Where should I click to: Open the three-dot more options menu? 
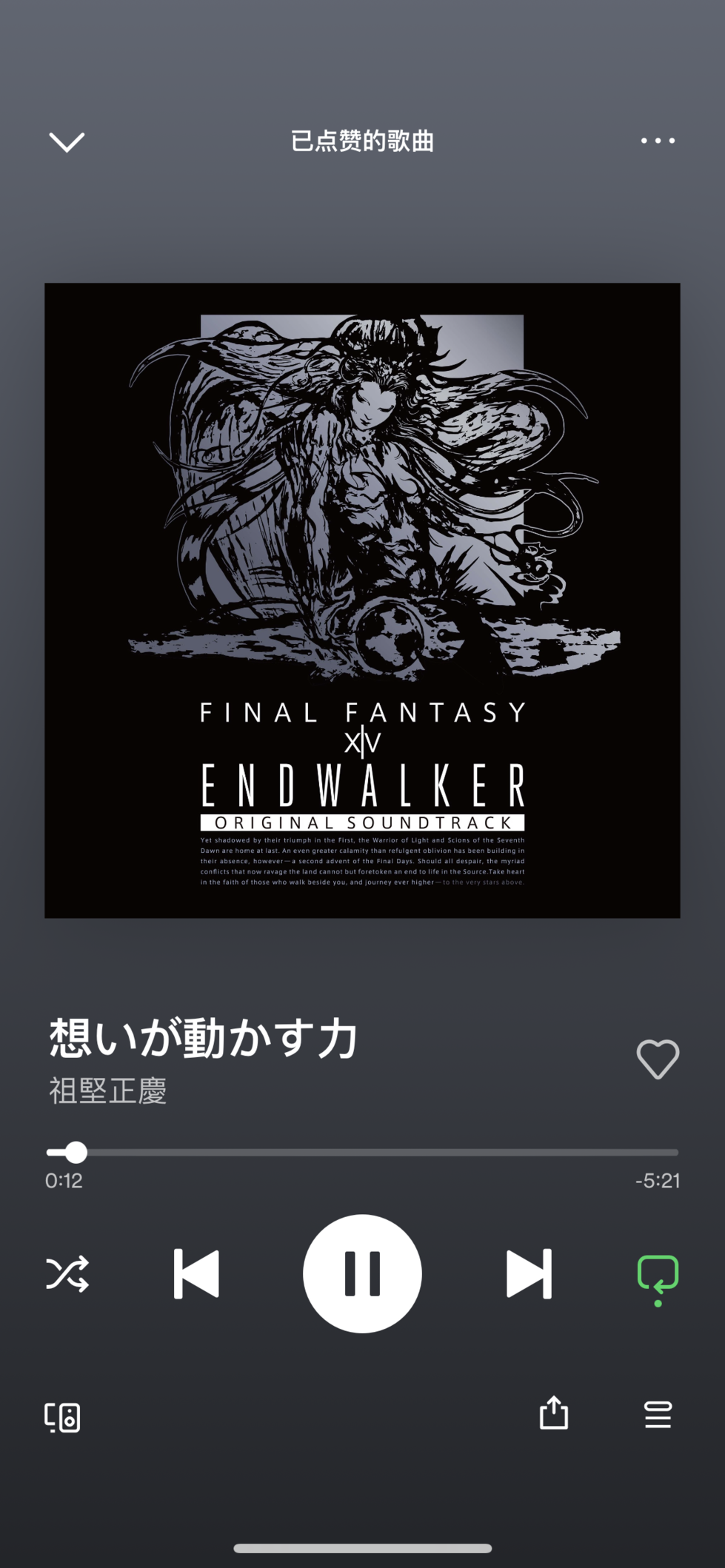click(x=658, y=141)
